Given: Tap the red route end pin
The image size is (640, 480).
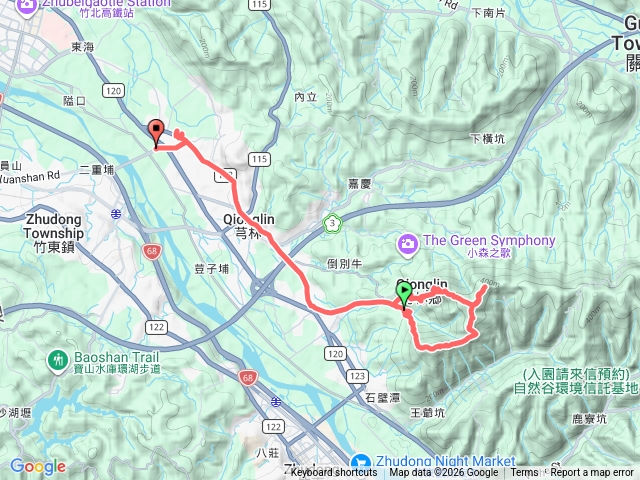Looking at the screenshot, I should tap(156, 131).
